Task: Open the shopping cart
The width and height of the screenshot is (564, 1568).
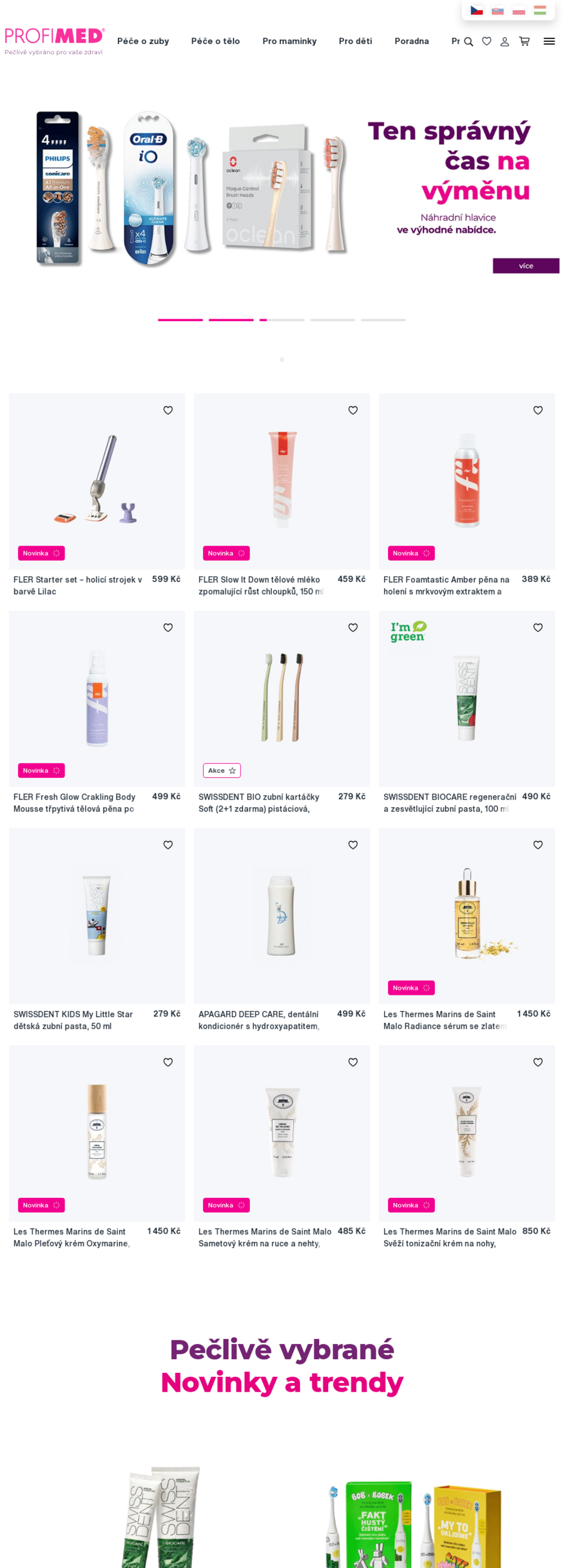Action: [524, 41]
